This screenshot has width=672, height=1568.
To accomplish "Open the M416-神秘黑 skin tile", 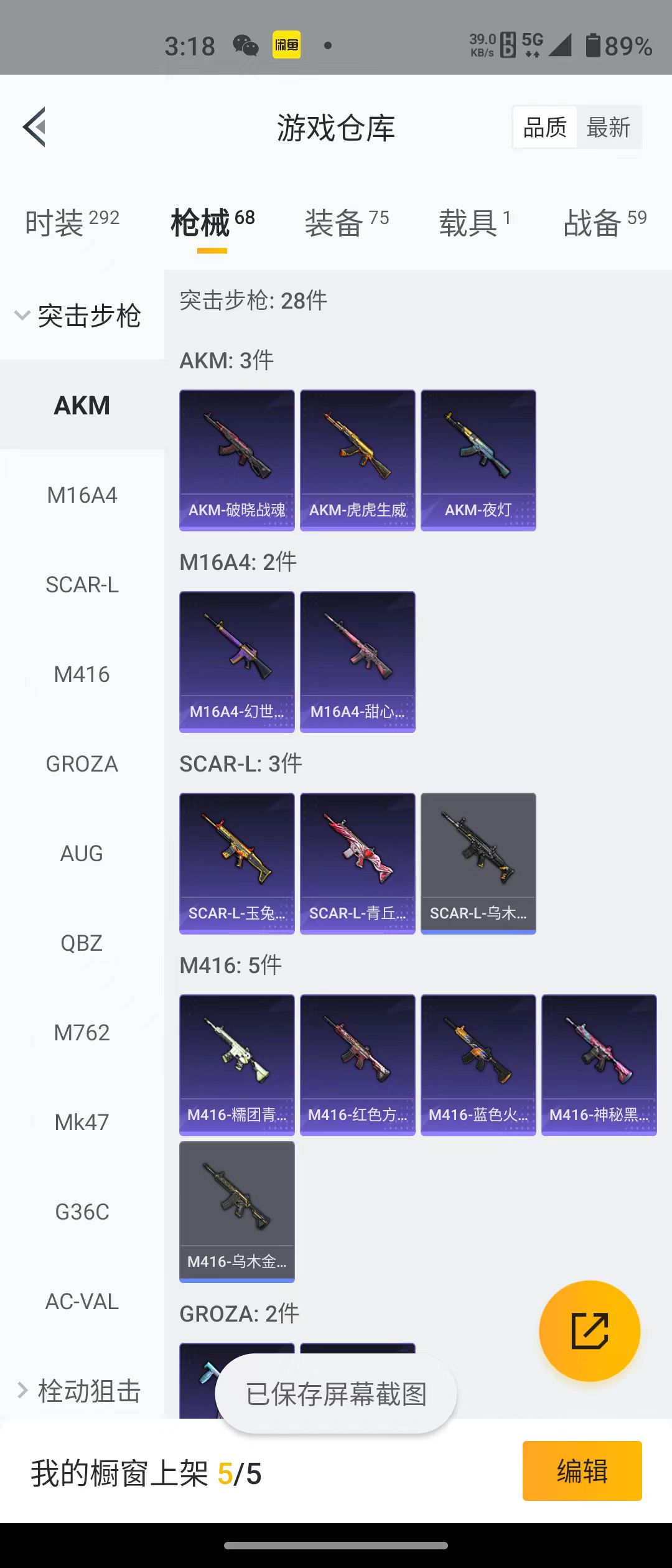I will [599, 1065].
